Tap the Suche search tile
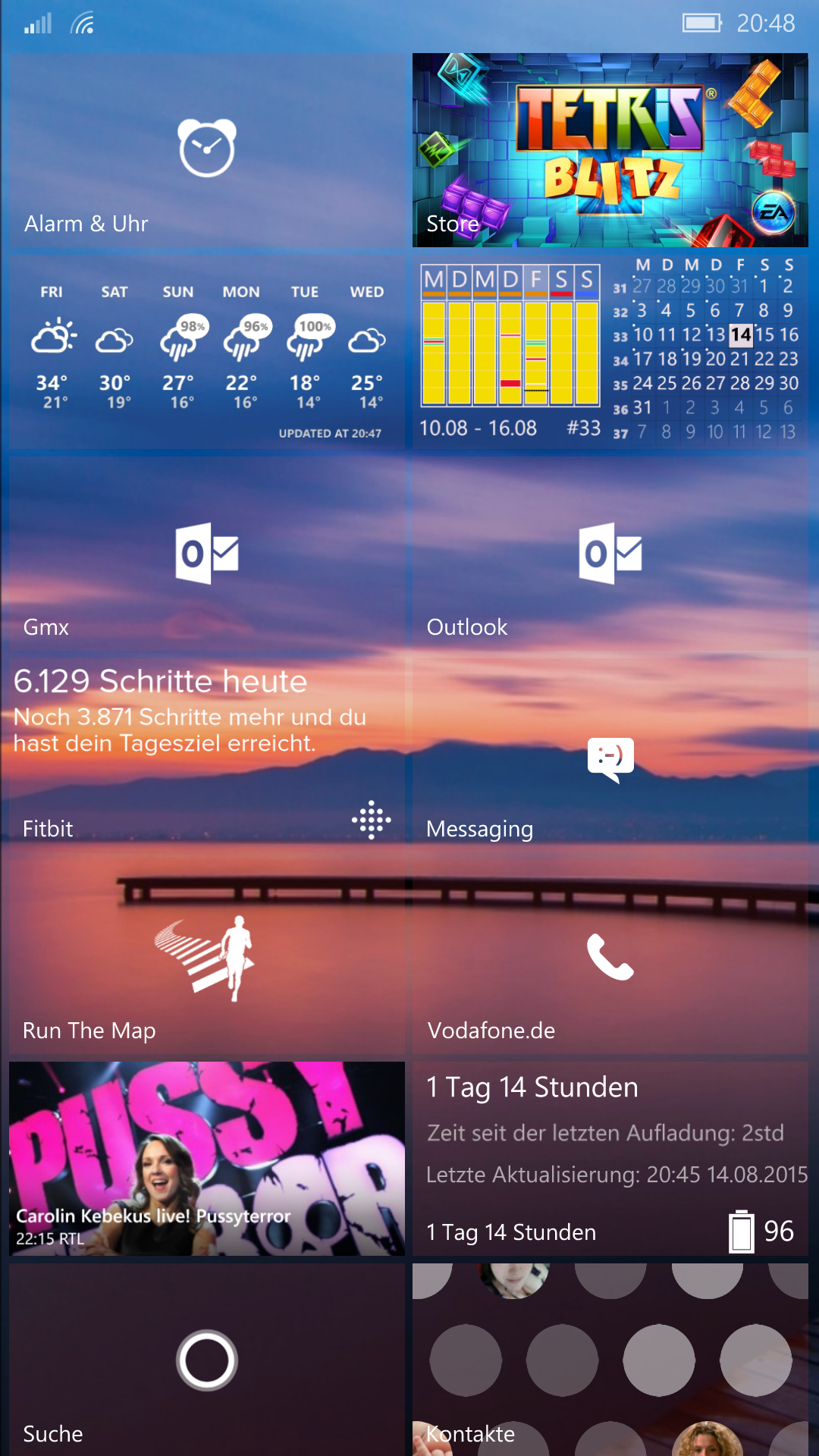Viewport: 819px width, 1456px height. point(207,1360)
